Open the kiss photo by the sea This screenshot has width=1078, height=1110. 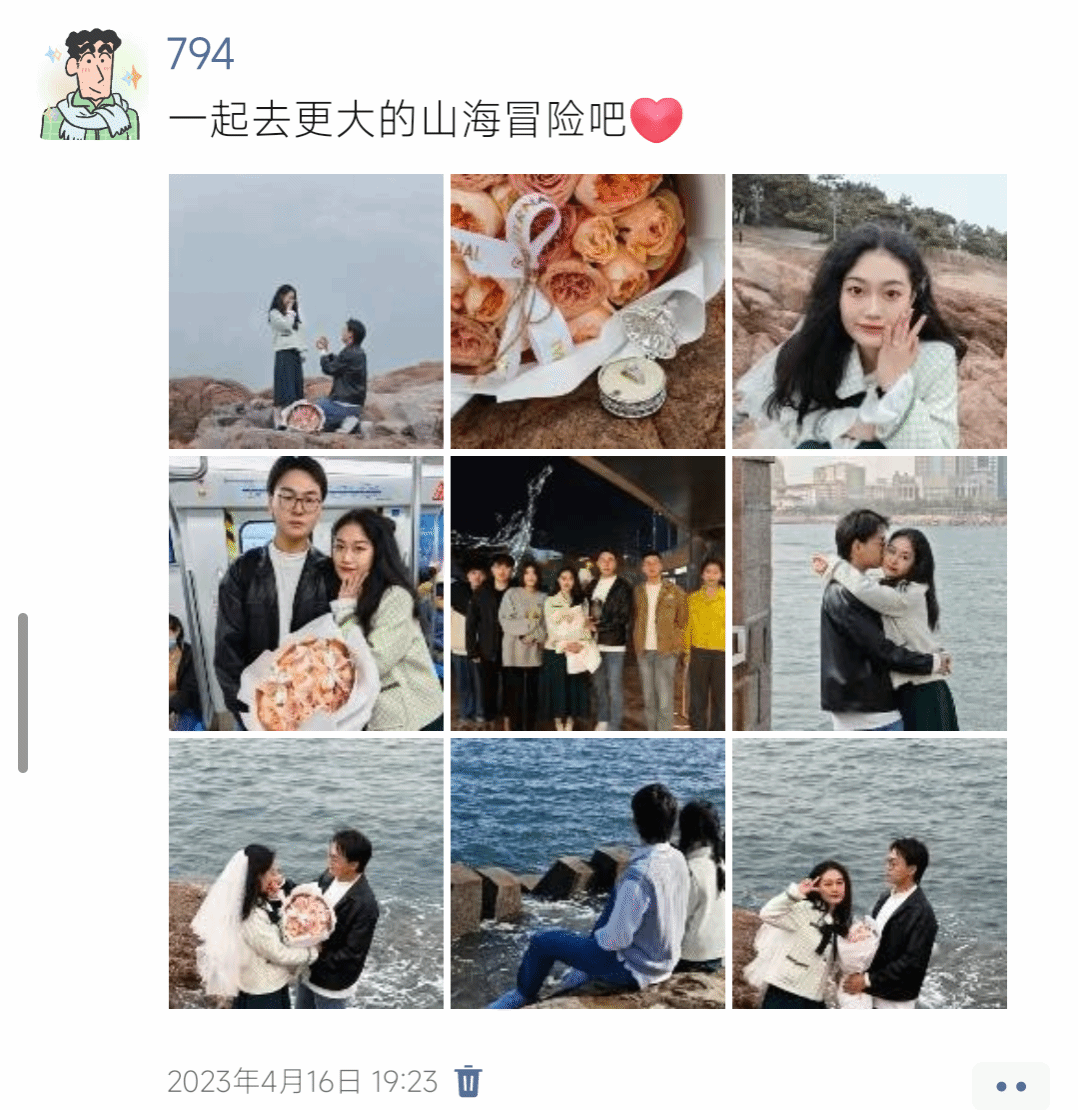(x=869, y=593)
